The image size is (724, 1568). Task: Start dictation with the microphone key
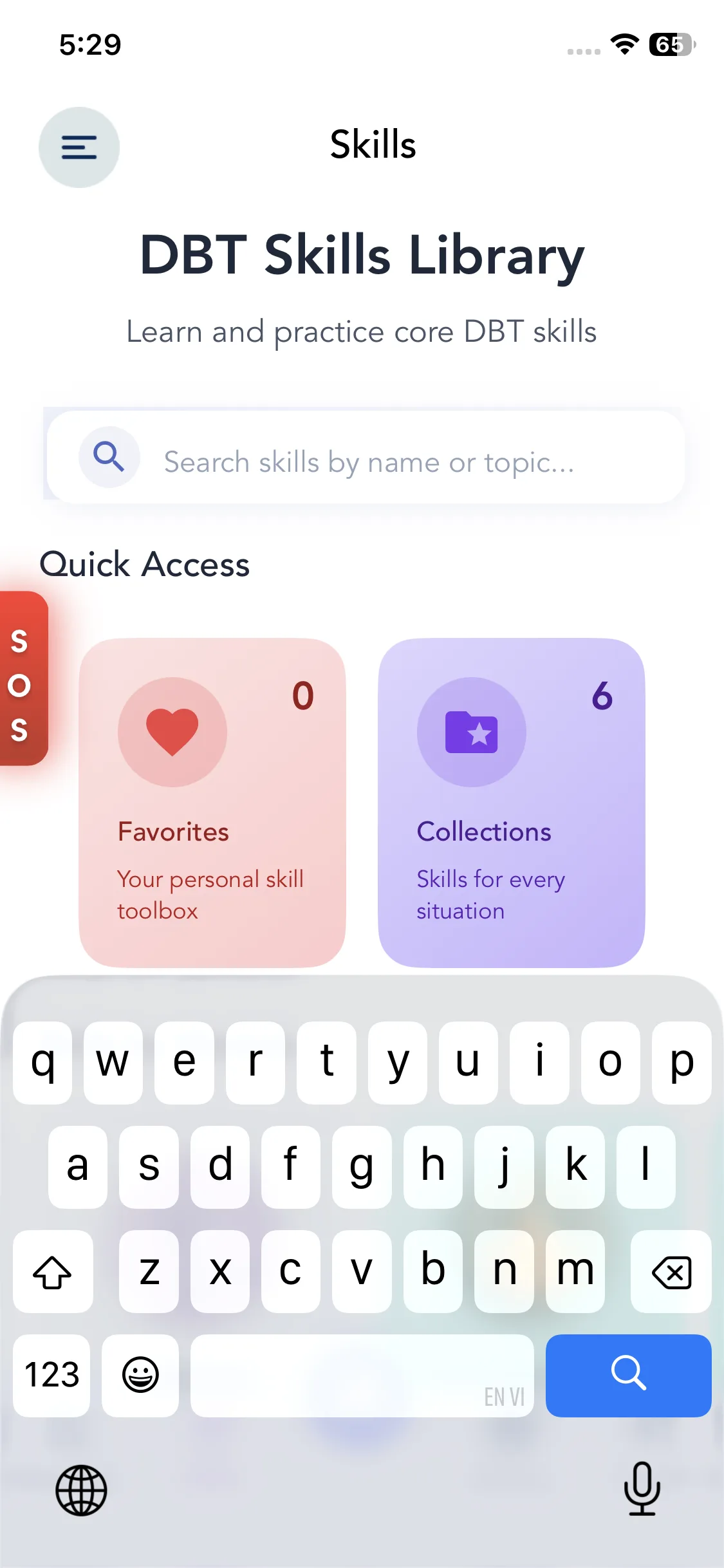tap(642, 1489)
